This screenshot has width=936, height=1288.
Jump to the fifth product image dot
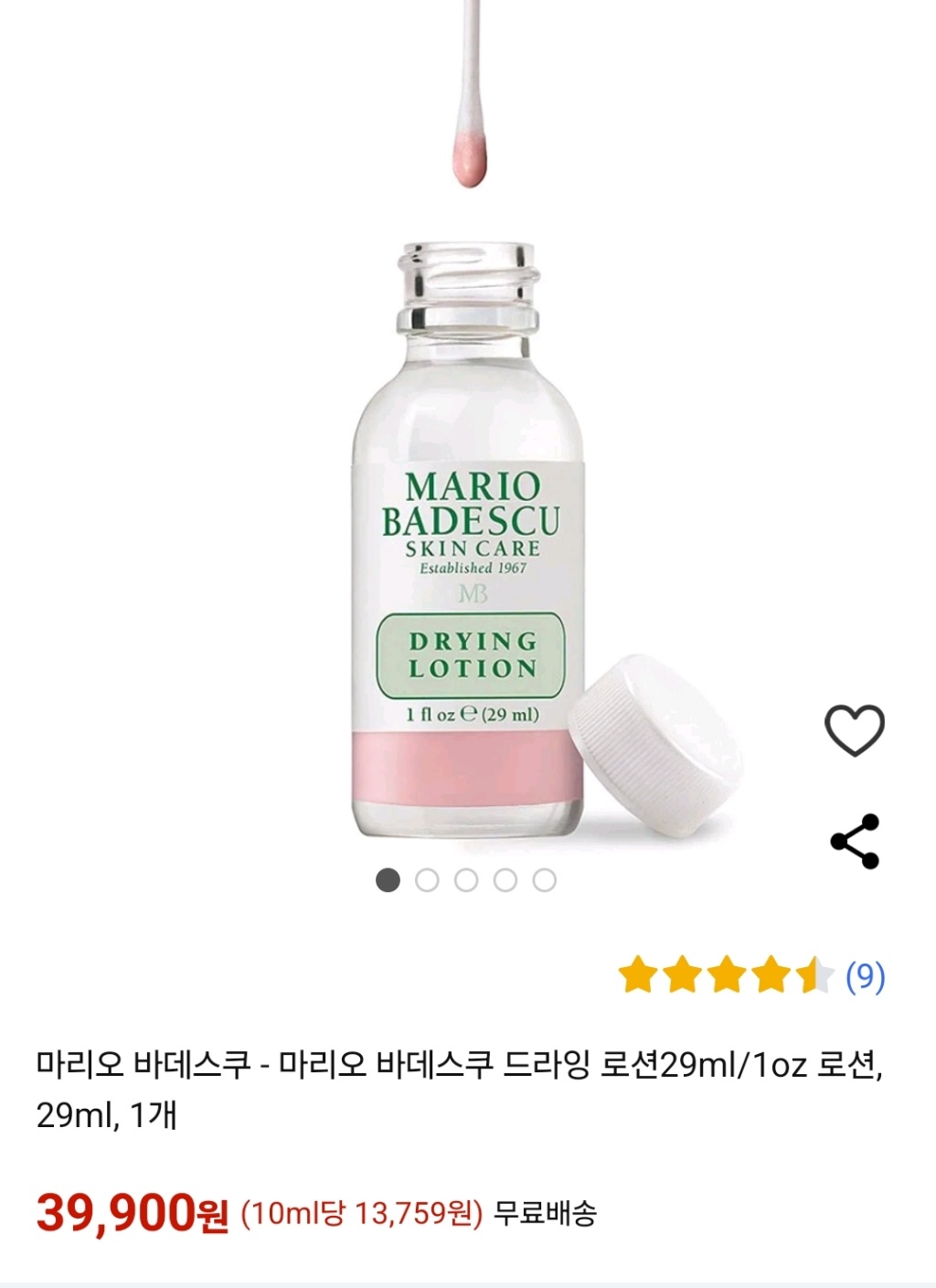click(545, 880)
